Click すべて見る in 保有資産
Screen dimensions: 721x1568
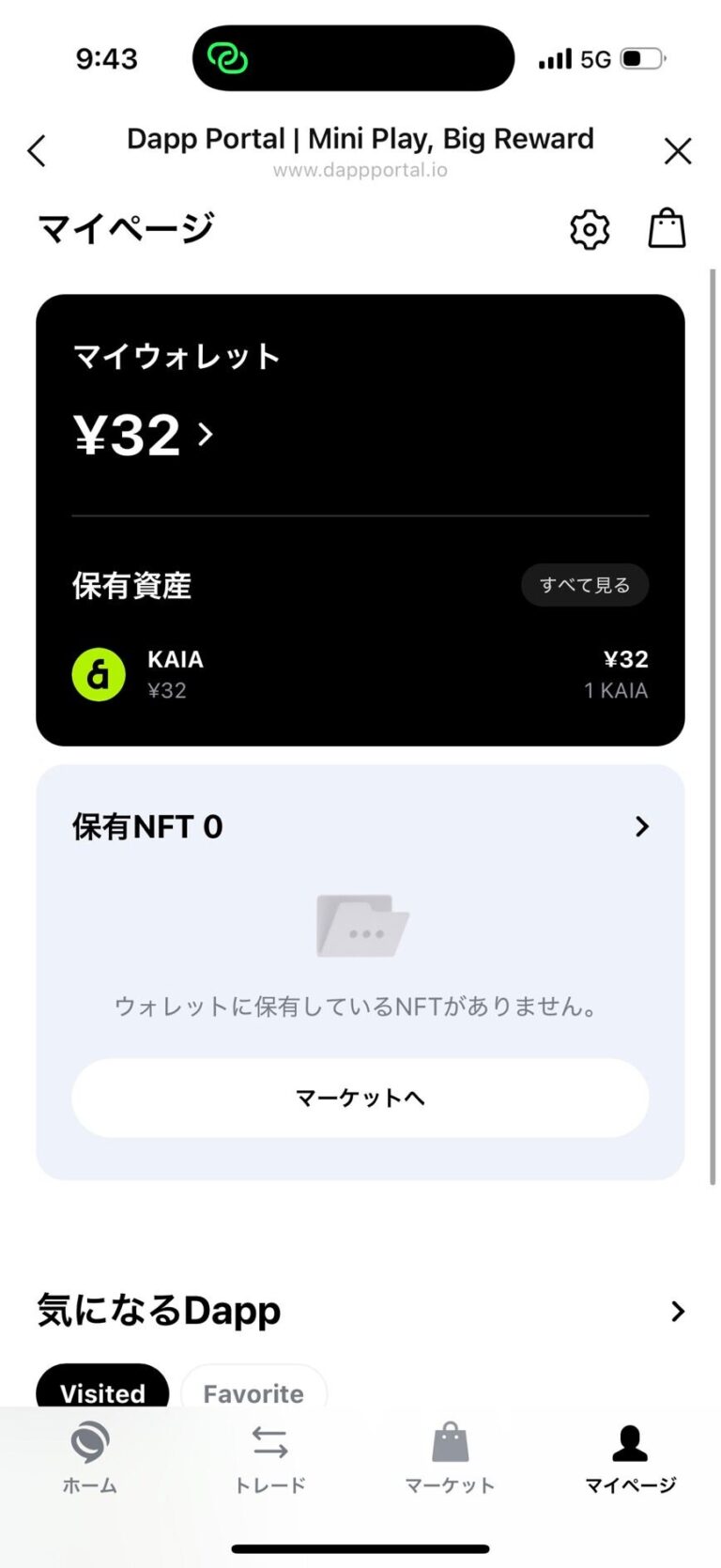[585, 584]
